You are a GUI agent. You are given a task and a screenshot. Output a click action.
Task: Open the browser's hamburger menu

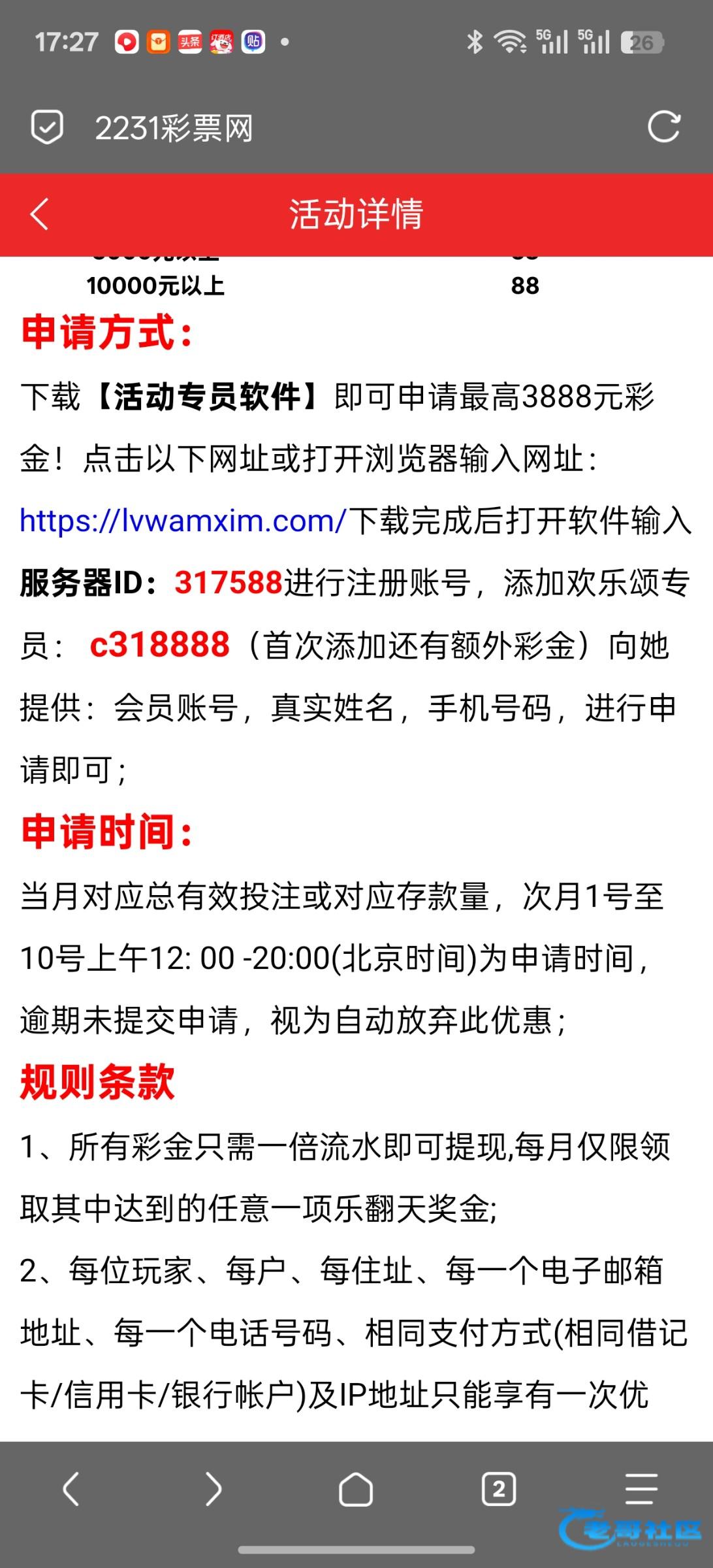(641, 1489)
